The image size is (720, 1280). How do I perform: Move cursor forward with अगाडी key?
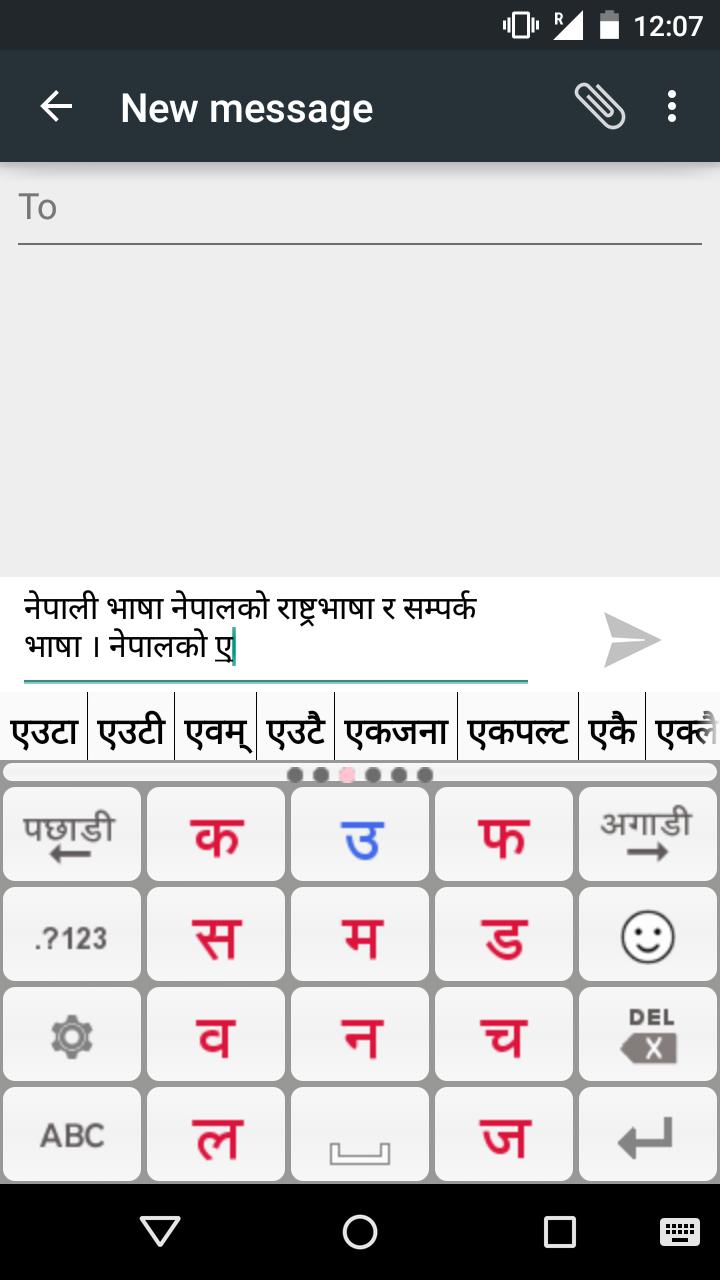pyautogui.click(x=647, y=835)
